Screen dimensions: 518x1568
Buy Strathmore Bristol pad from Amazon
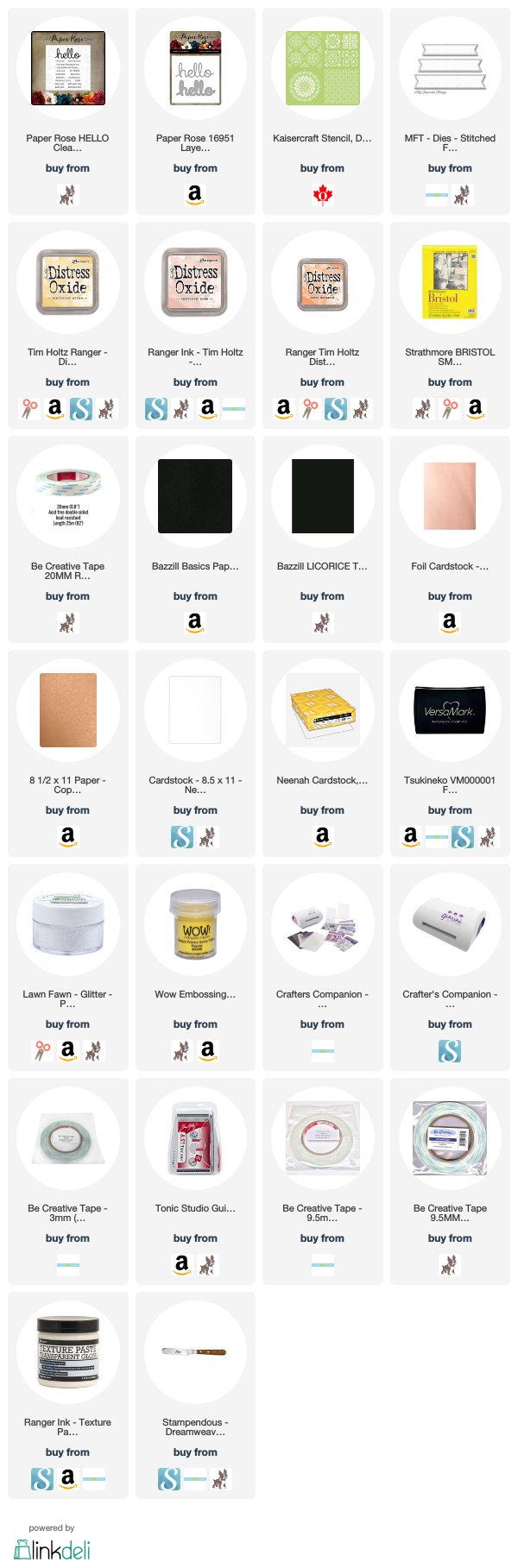click(475, 408)
